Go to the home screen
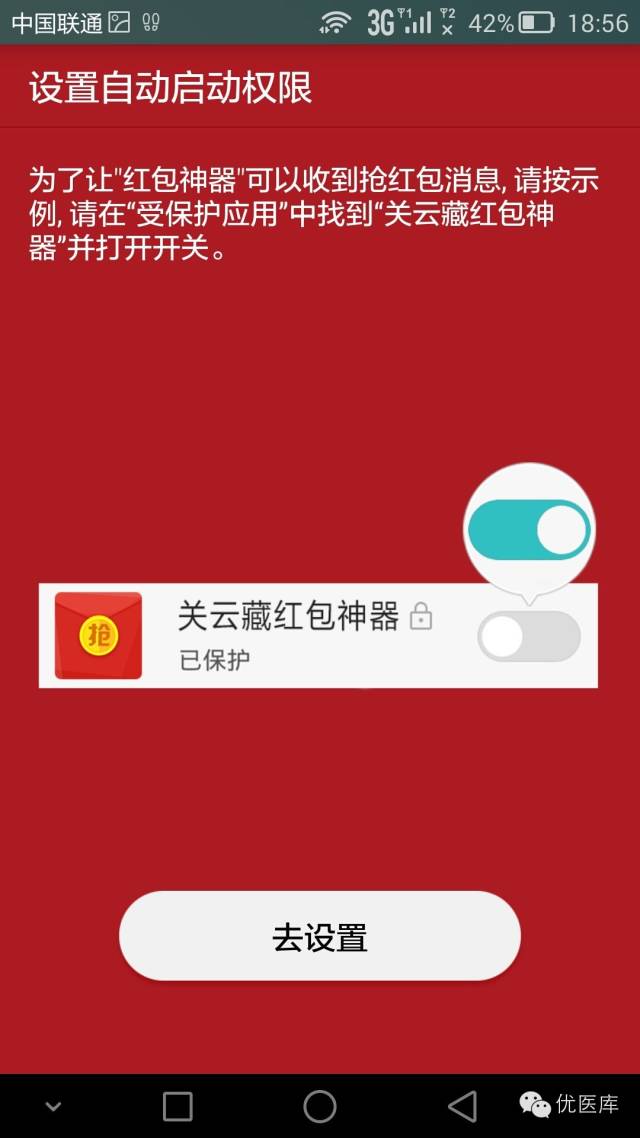This screenshot has height=1138, width=640. [x=320, y=1106]
